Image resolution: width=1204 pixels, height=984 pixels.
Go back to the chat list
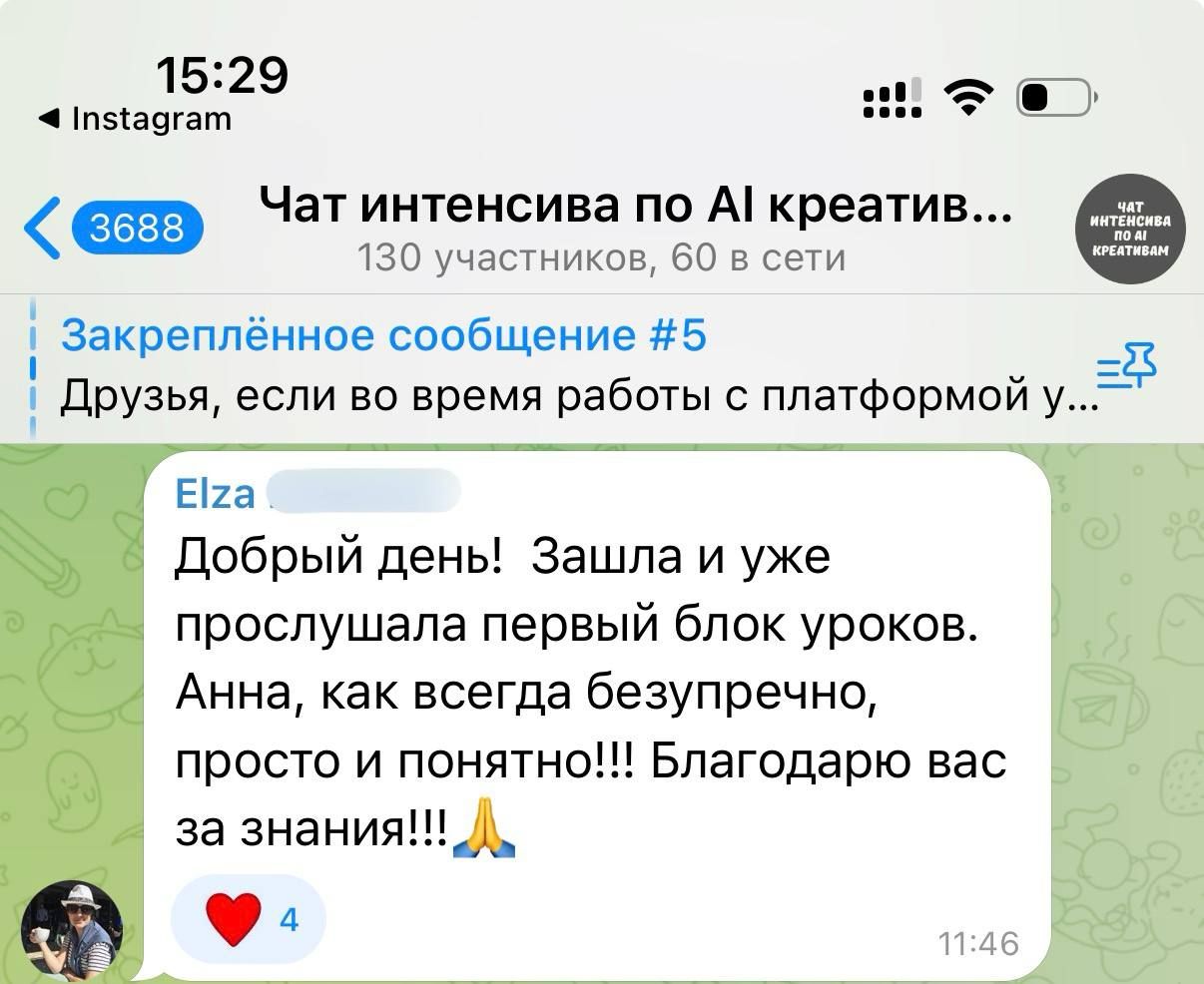112,228
